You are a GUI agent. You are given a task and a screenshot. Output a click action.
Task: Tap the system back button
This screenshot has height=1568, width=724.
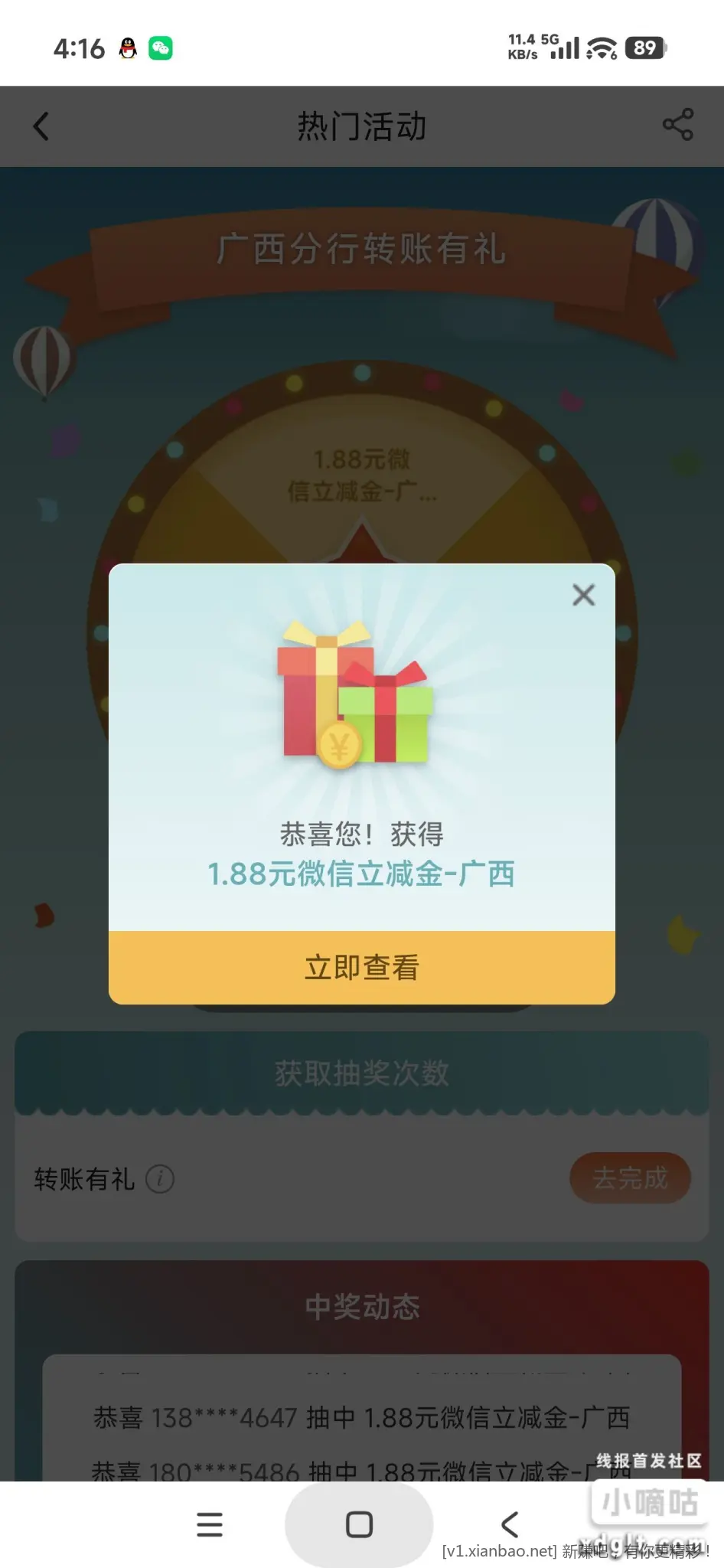(x=510, y=1524)
